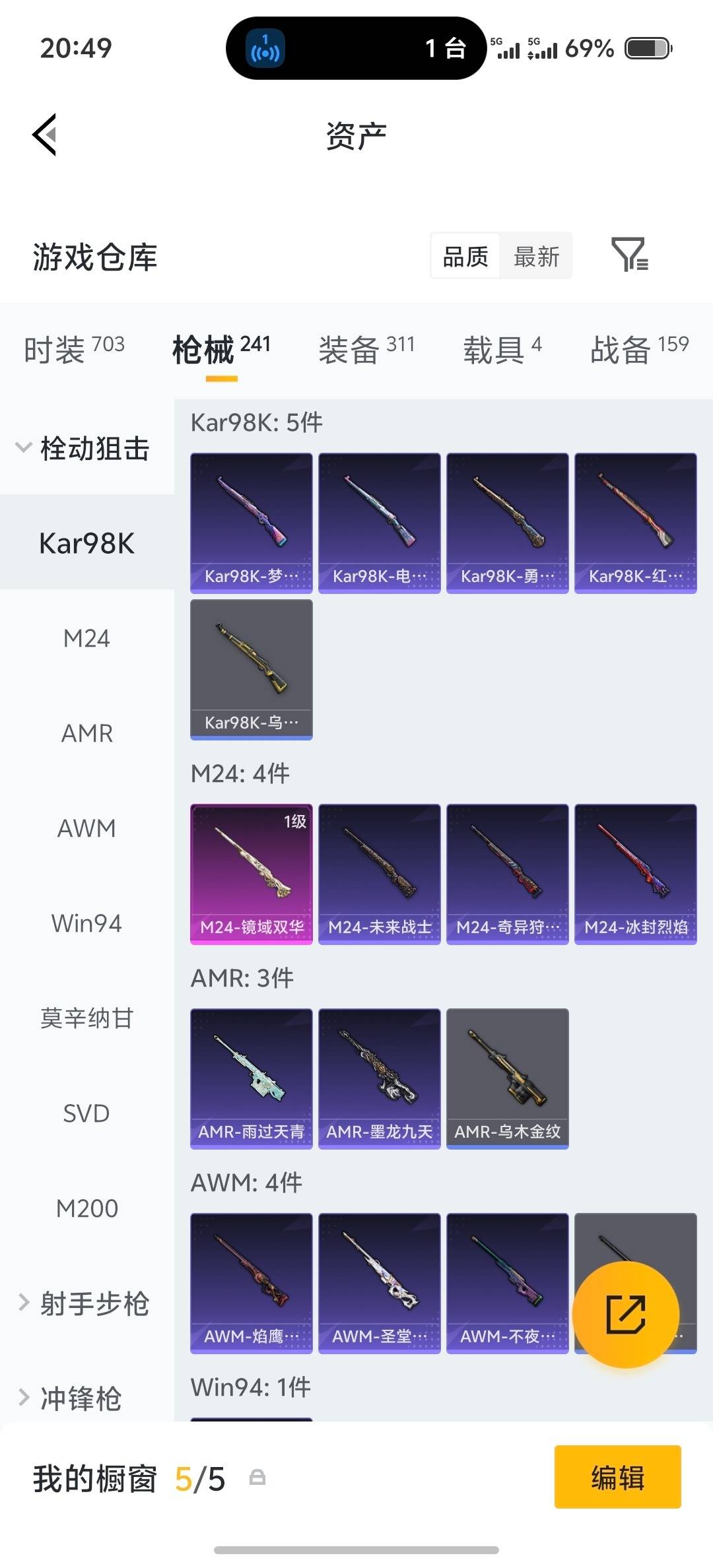Switch sorting to 品质

(464, 256)
